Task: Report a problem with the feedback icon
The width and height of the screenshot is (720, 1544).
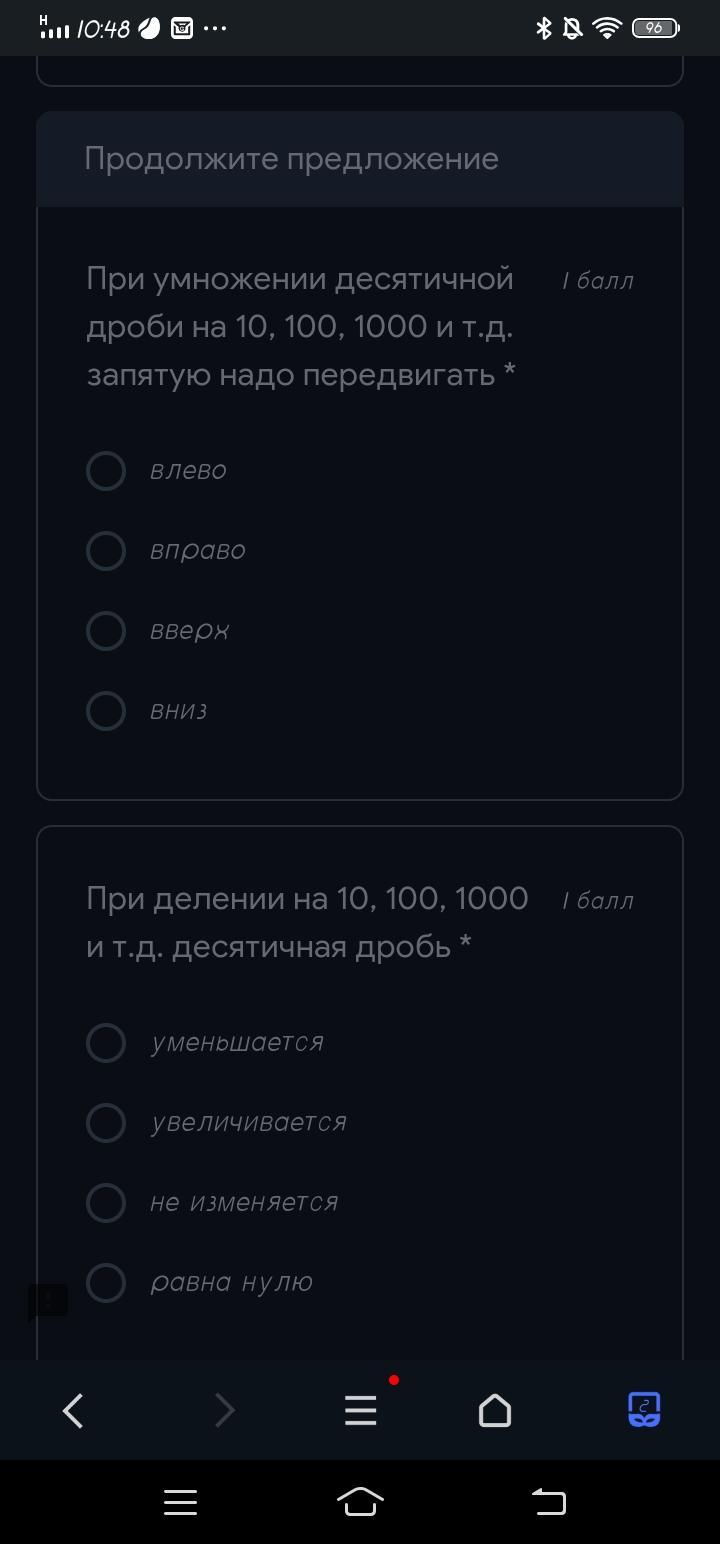Action: (x=47, y=1301)
